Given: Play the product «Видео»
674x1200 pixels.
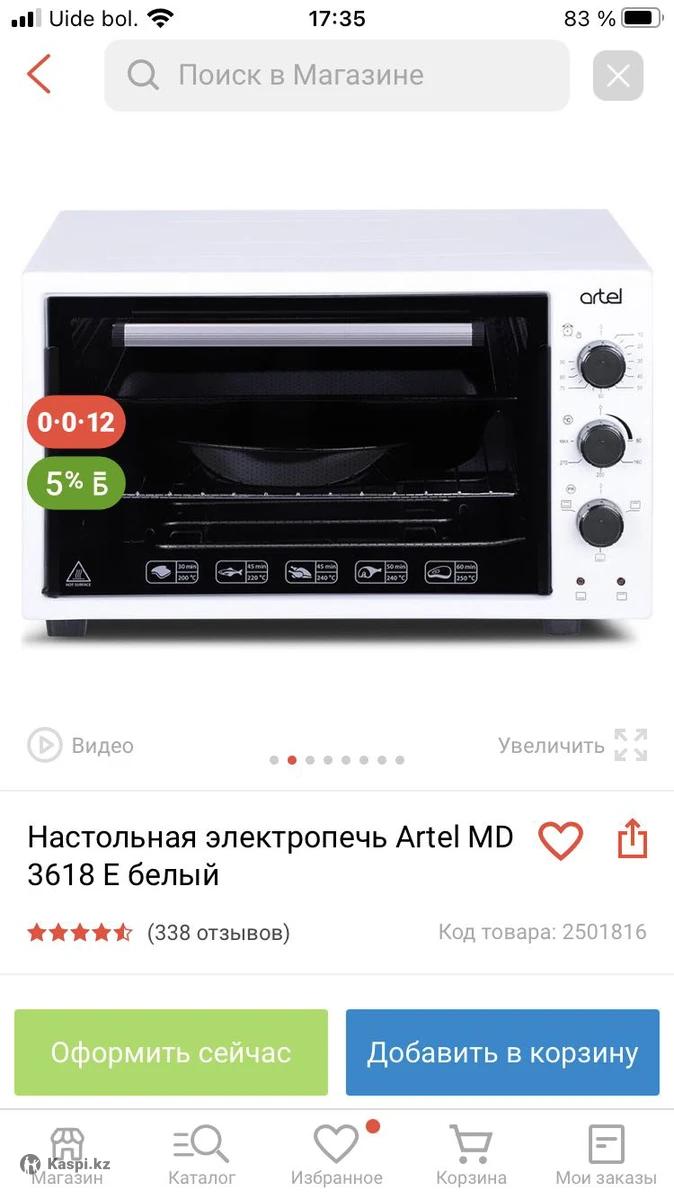Looking at the screenshot, I should point(81,745).
